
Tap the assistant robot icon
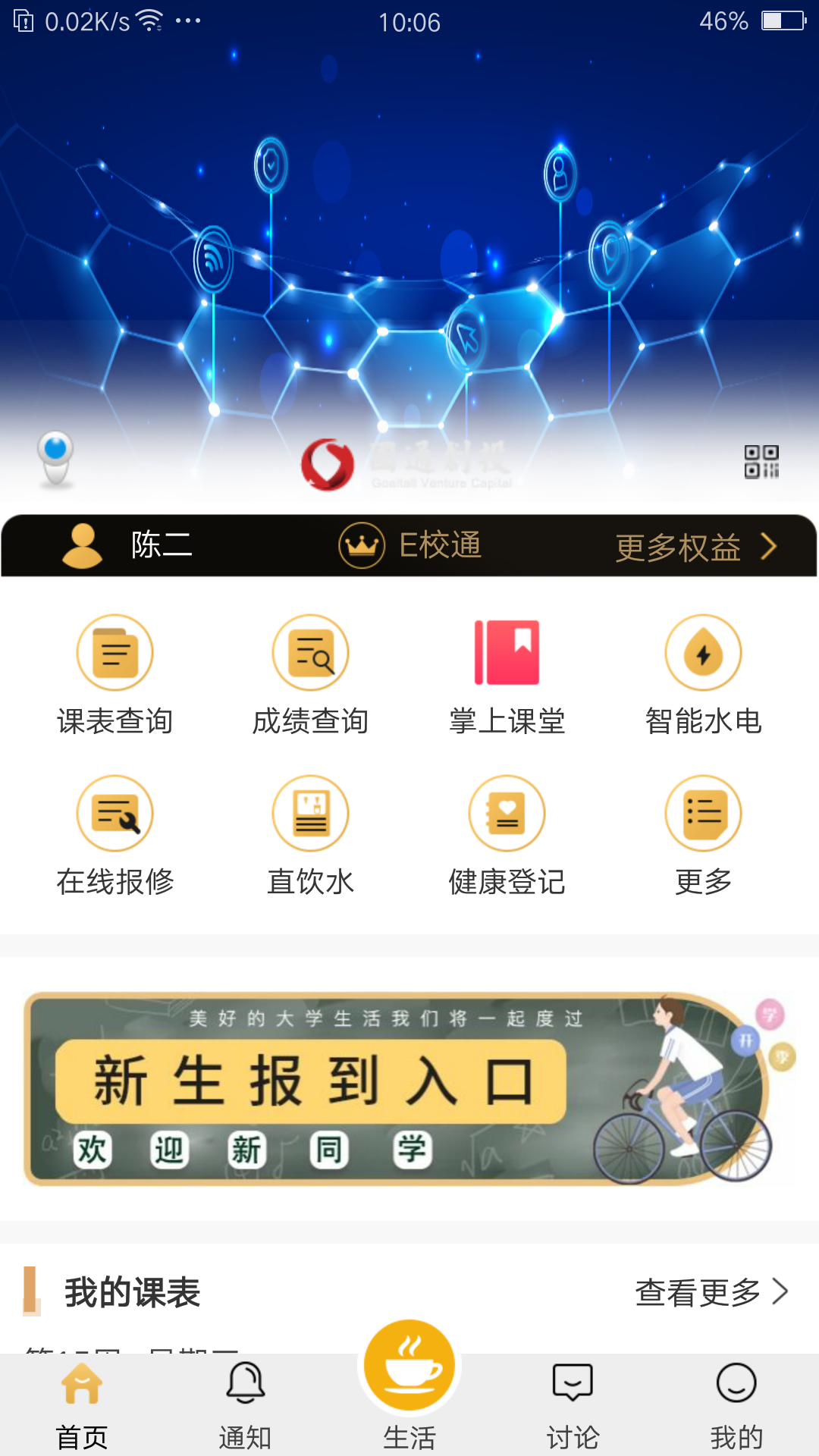(x=55, y=457)
